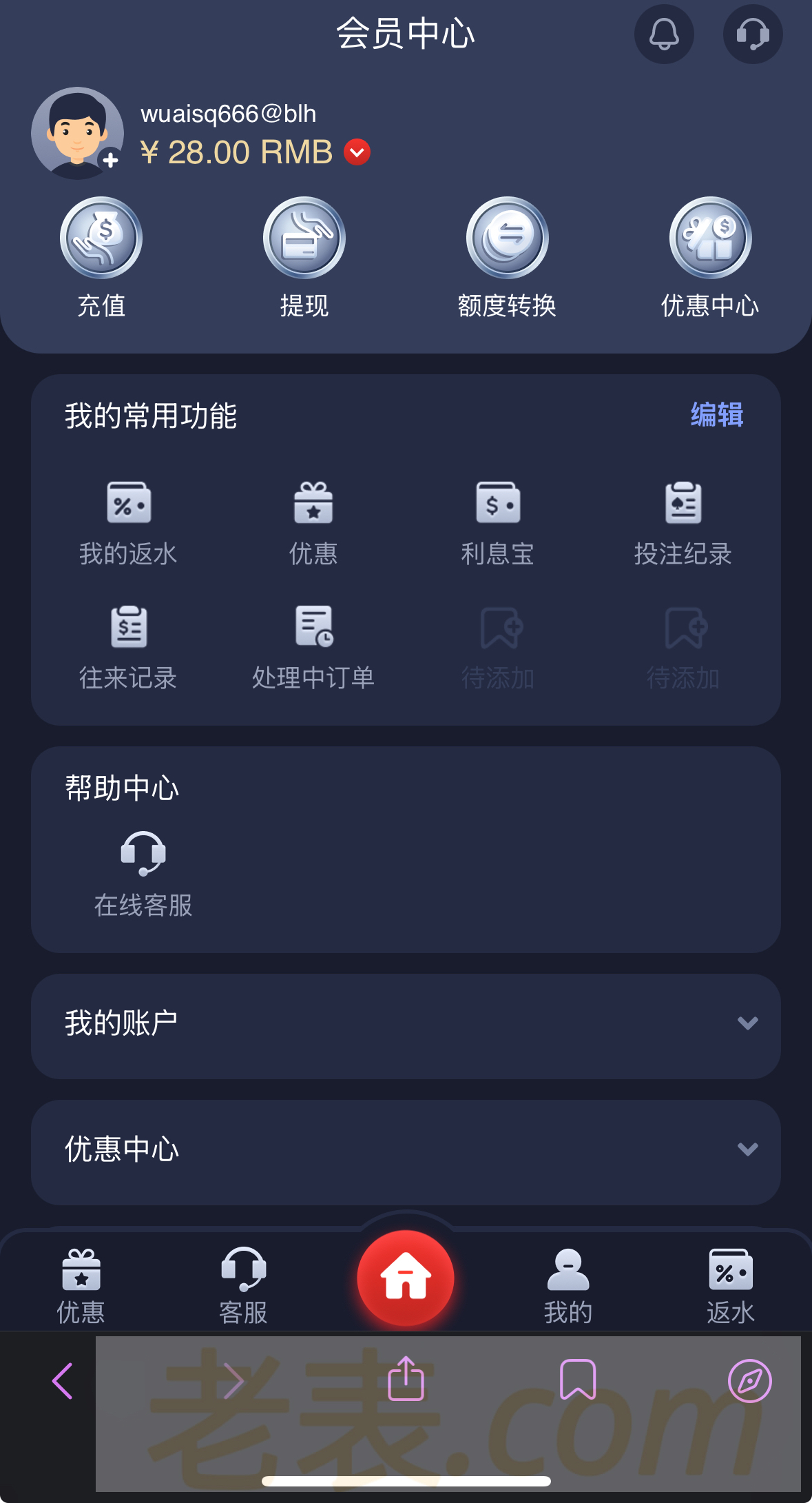Open 我的返水 rebate shortcut
This screenshot has width=812, height=1503.
pyautogui.click(x=129, y=522)
